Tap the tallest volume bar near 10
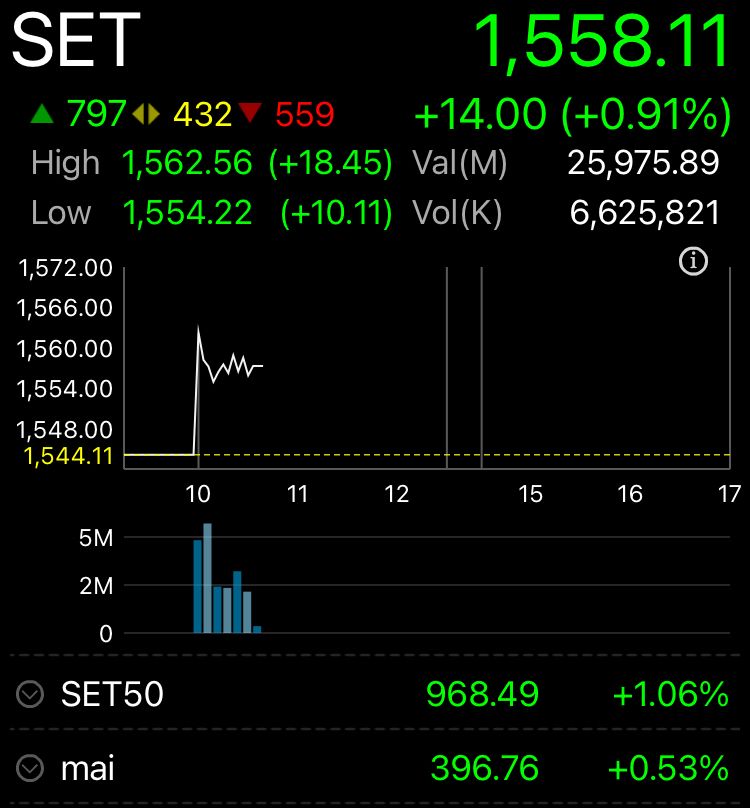The image size is (750, 808). click(206, 578)
